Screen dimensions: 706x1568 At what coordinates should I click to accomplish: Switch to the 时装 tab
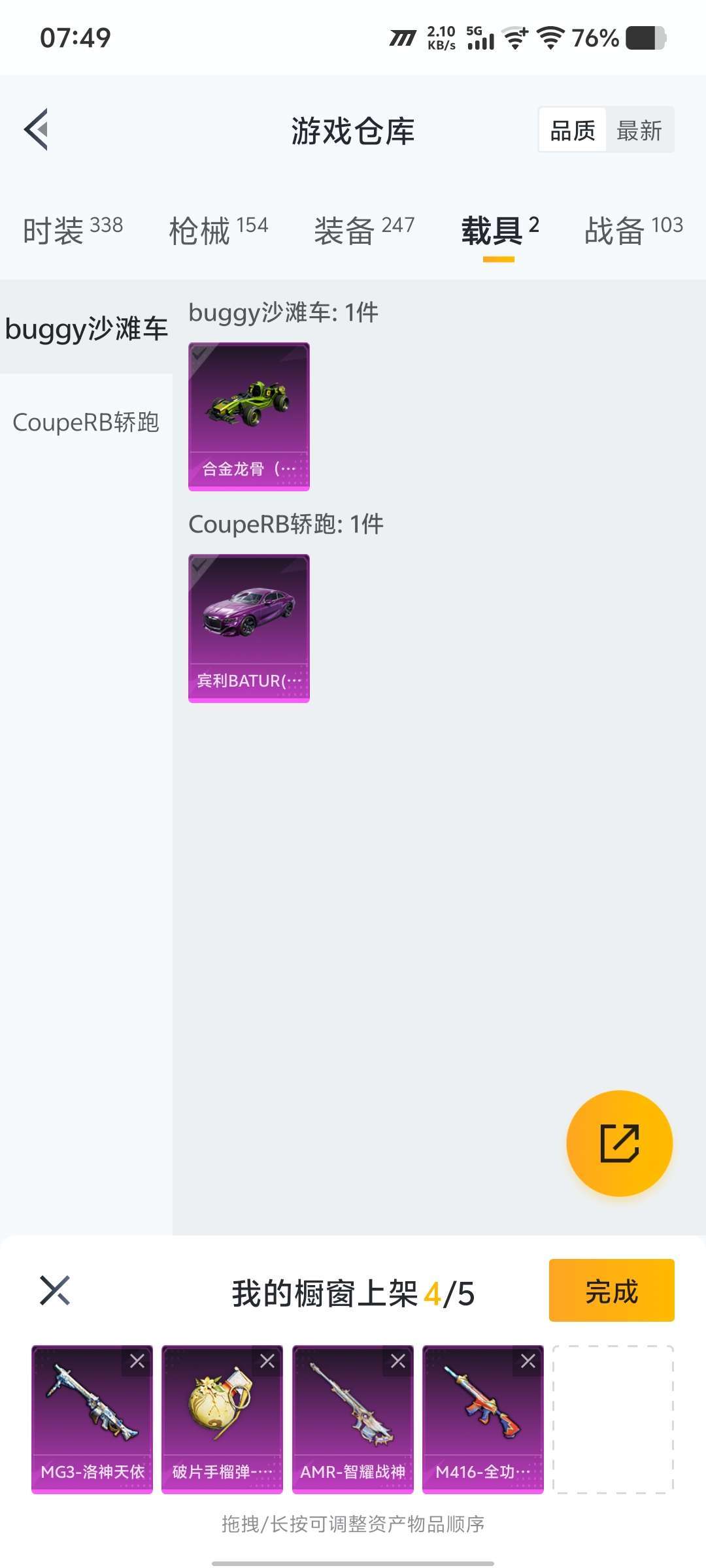73,230
